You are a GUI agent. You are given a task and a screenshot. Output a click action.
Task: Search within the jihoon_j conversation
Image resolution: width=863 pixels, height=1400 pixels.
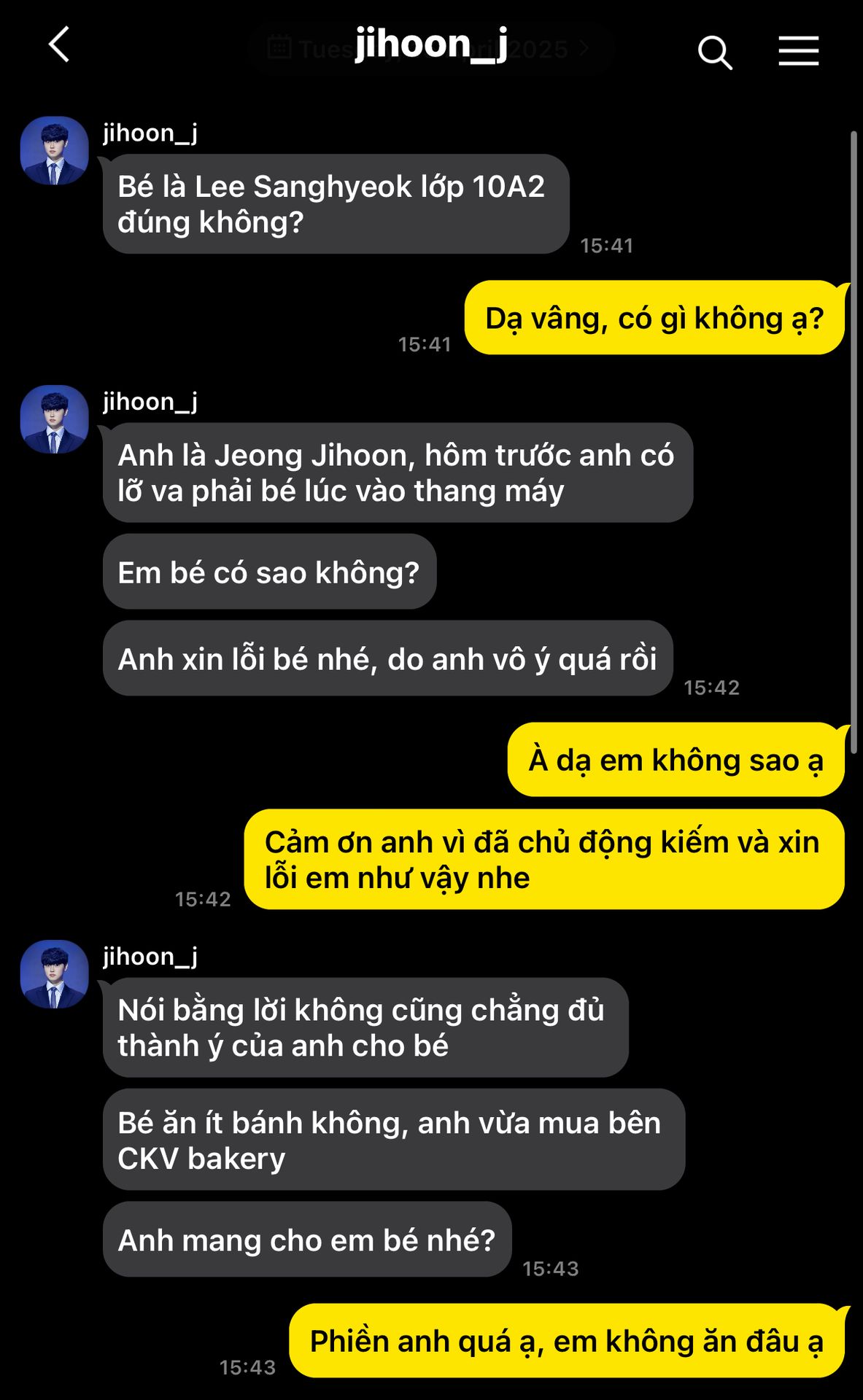714,52
